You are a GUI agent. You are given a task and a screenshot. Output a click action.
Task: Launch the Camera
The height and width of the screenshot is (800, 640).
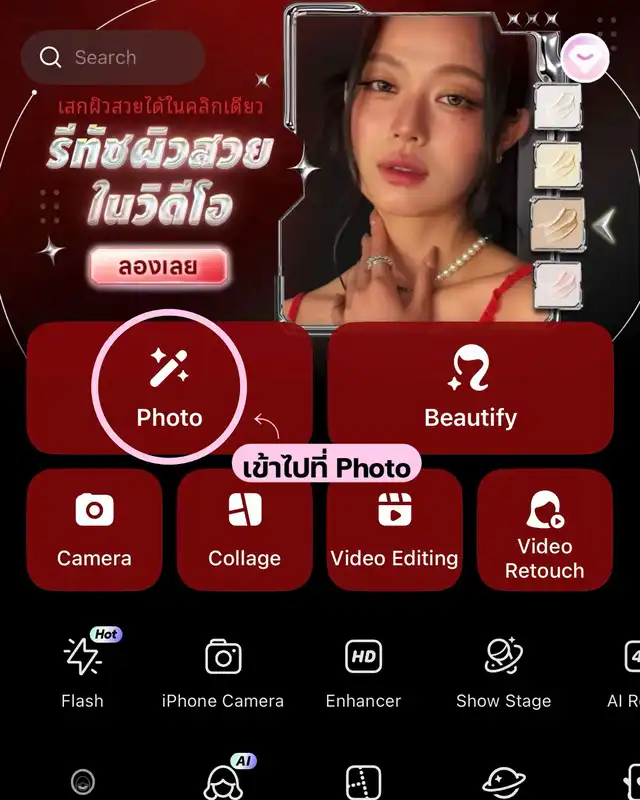click(94, 529)
